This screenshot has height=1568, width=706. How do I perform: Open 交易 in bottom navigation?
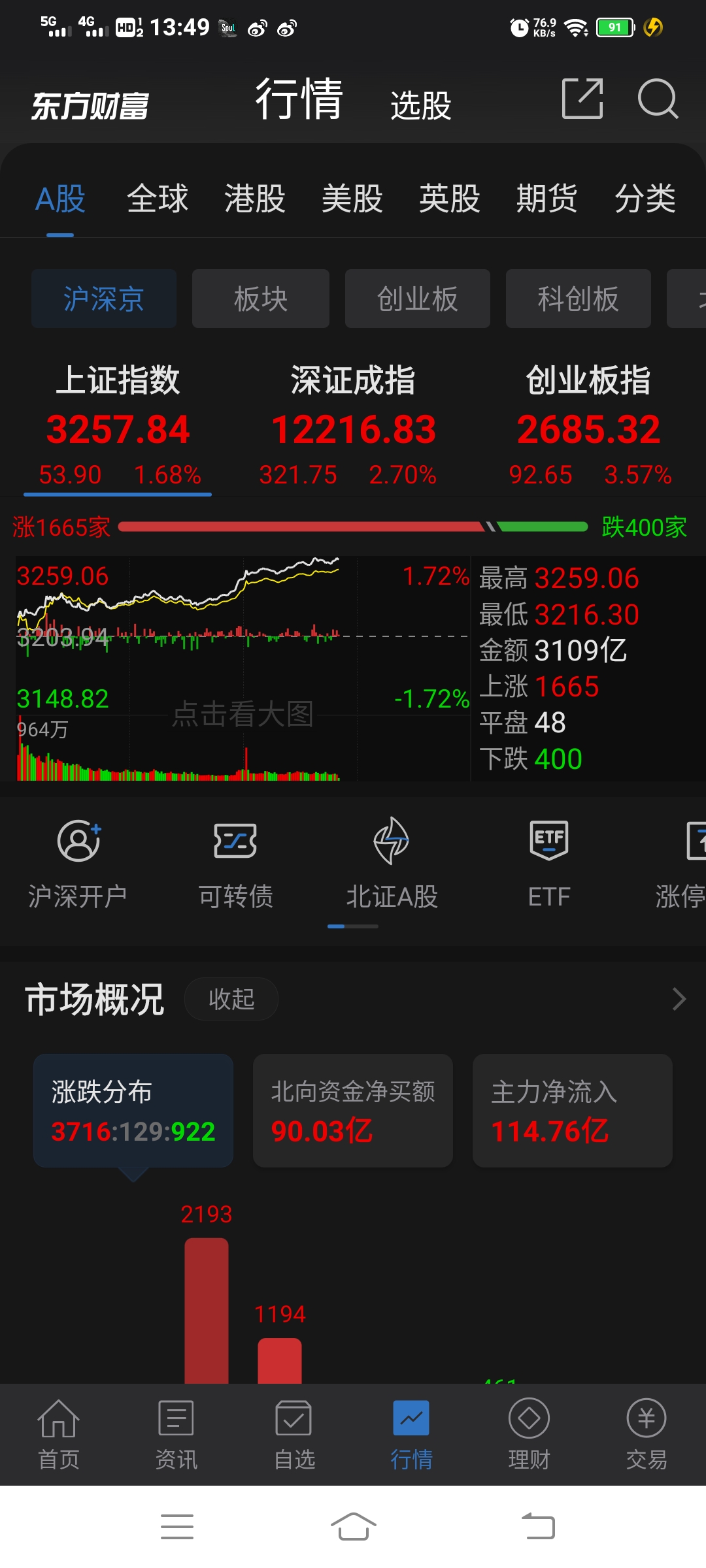tap(647, 1435)
